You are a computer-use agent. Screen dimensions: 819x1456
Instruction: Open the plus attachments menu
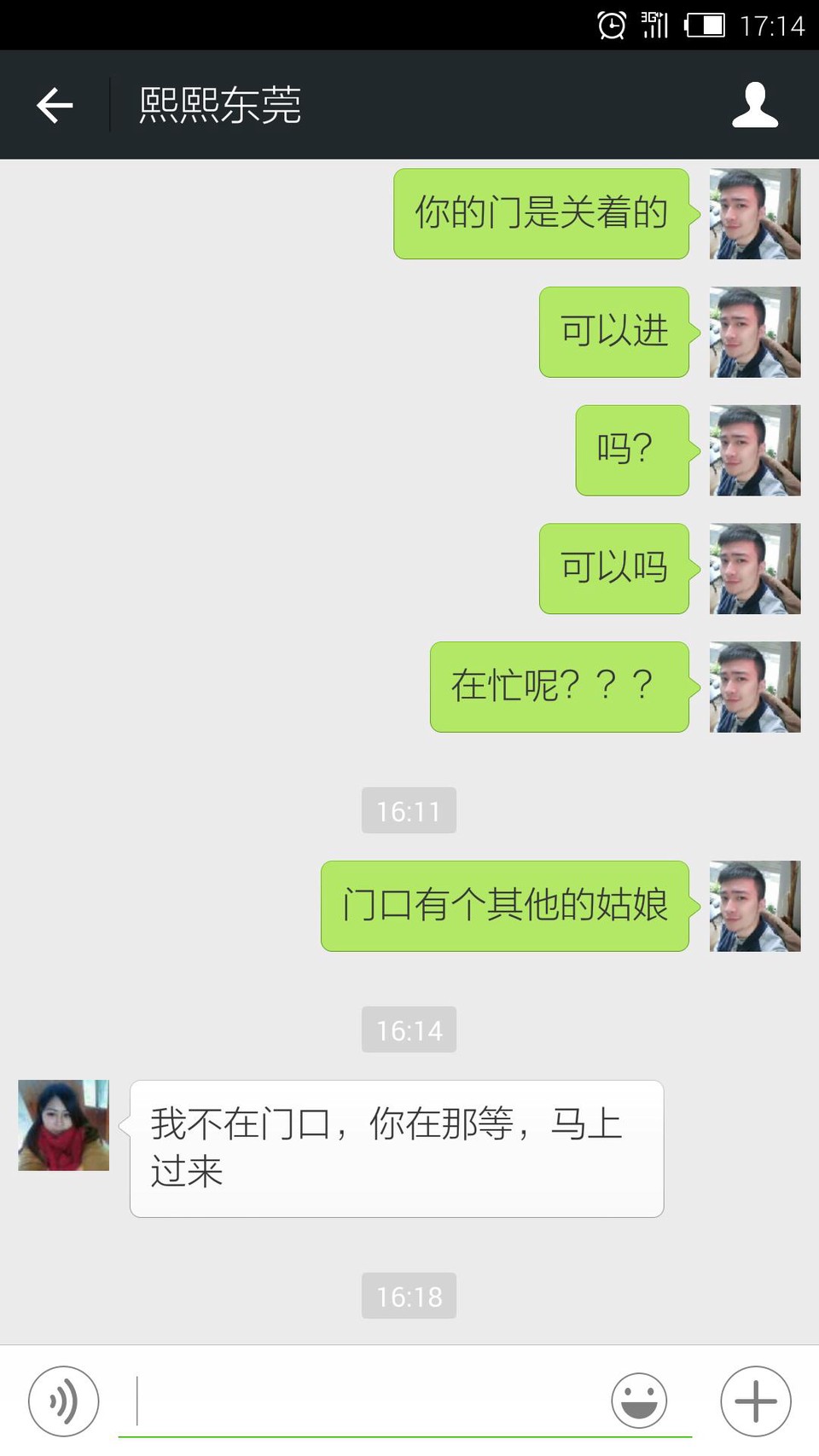click(x=755, y=1401)
